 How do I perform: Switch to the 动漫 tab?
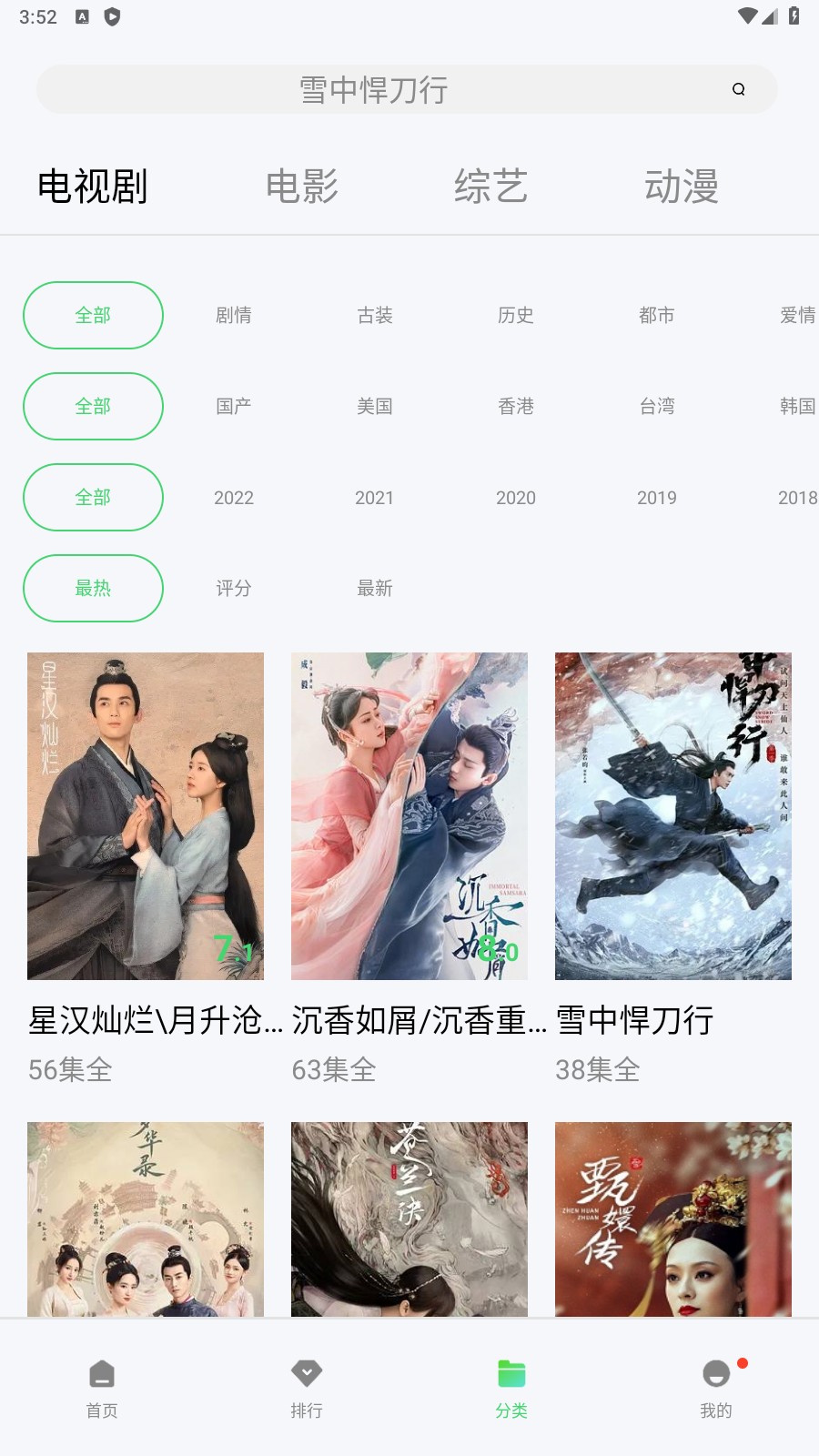coord(682,187)
